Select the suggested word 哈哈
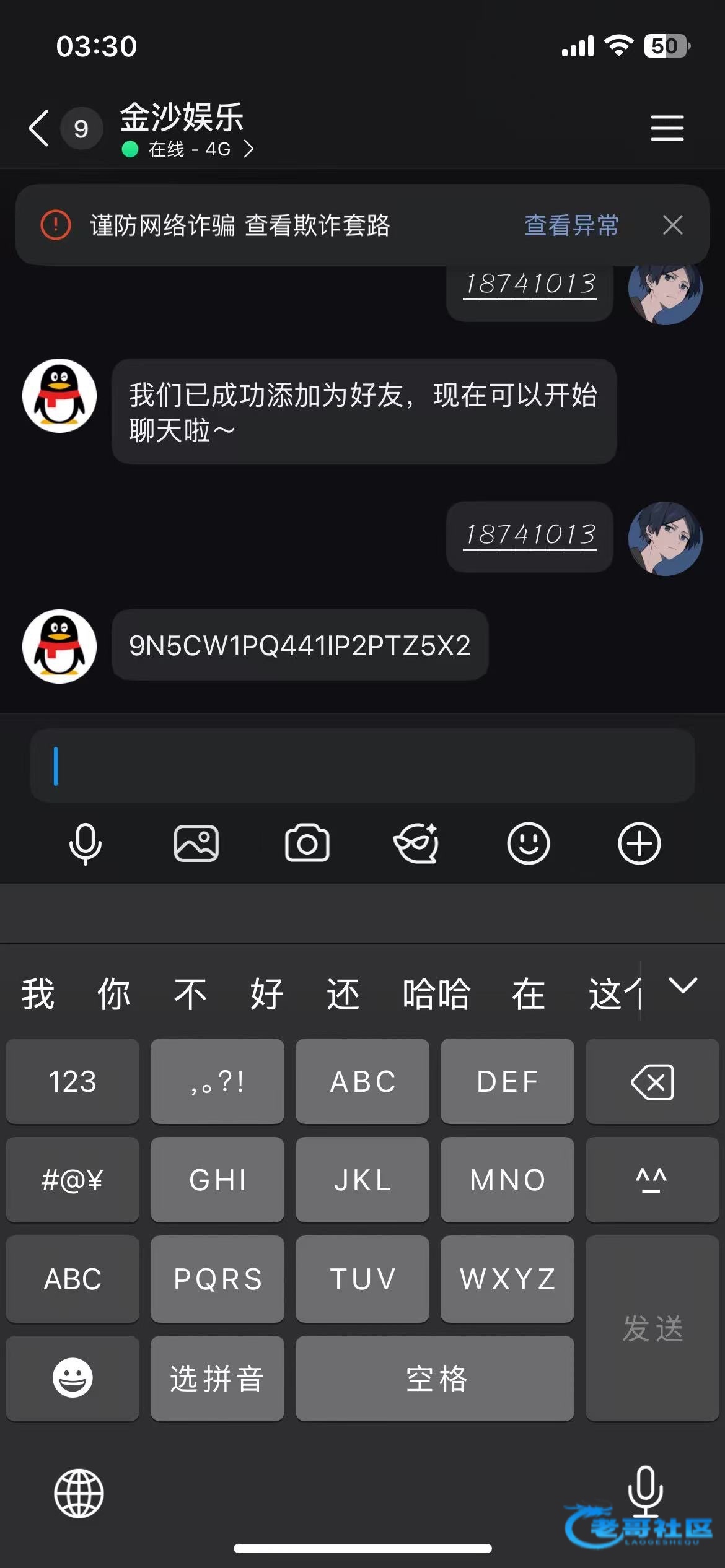725x1568 pixels. tap(436, 995)
